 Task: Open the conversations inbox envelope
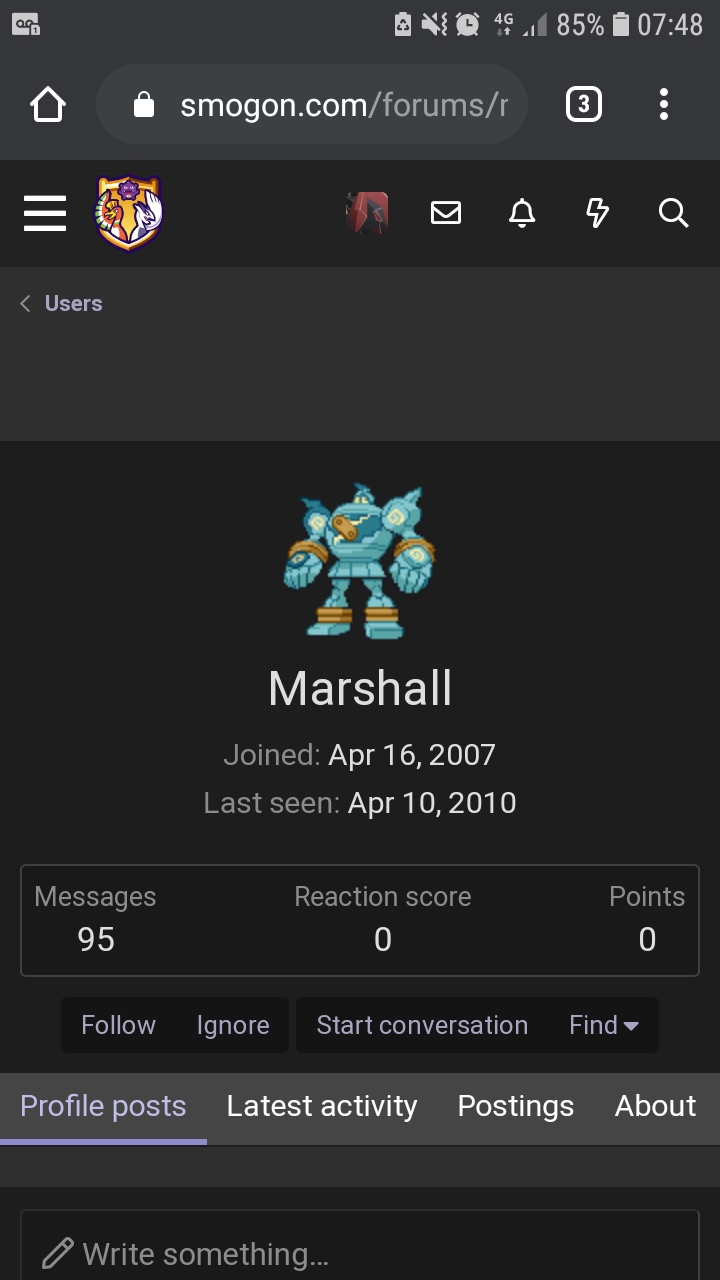(x=446, y=213)
